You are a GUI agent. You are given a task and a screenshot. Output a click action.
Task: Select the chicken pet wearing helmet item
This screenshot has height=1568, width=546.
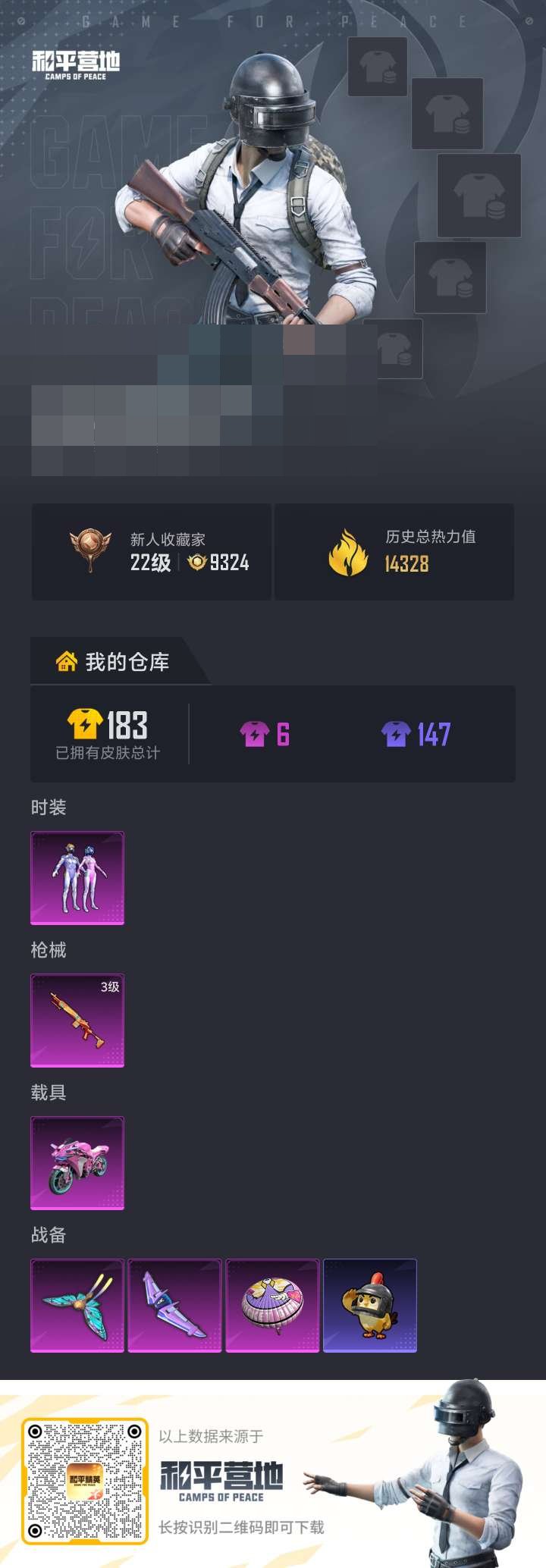pos(370,1306)
